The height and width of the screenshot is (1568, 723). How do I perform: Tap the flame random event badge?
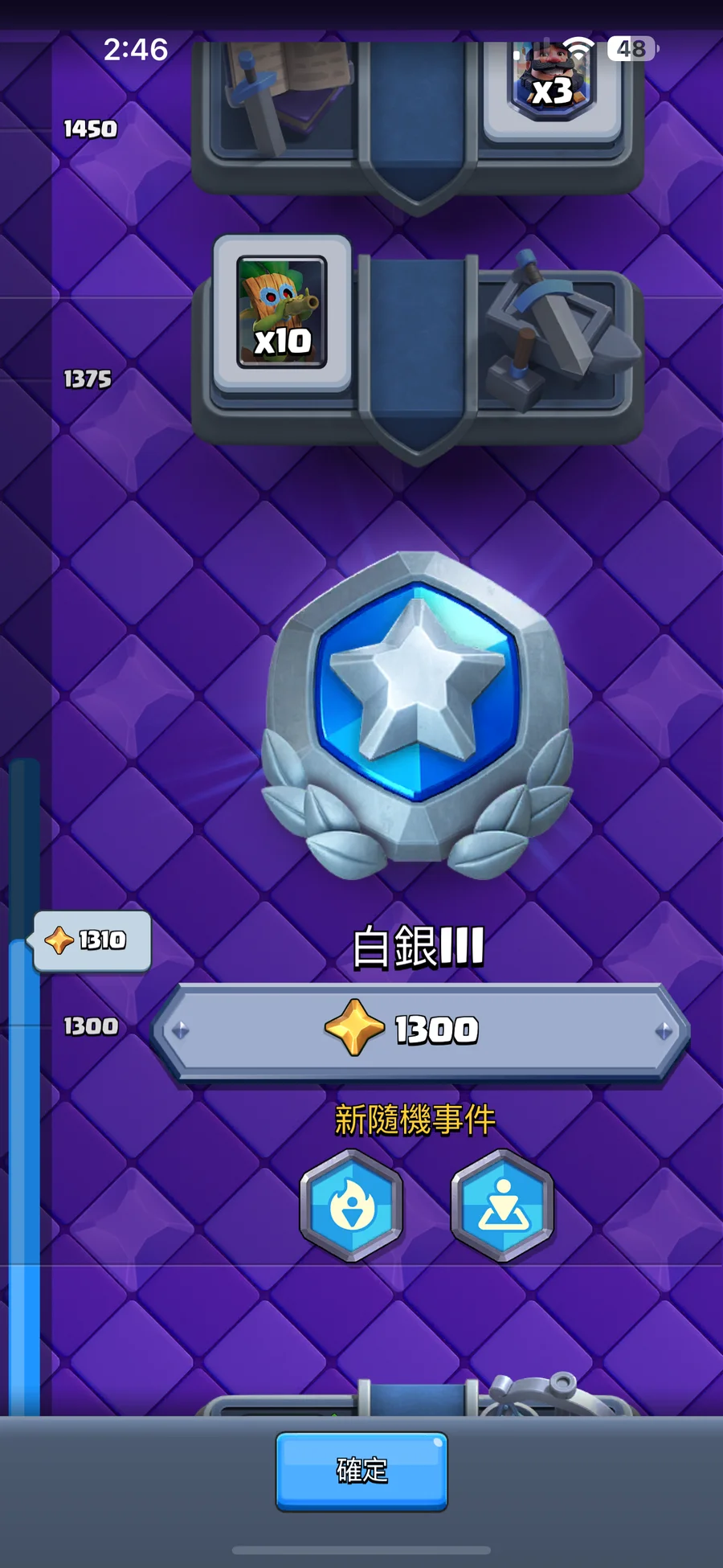[x=351, y=1205]
